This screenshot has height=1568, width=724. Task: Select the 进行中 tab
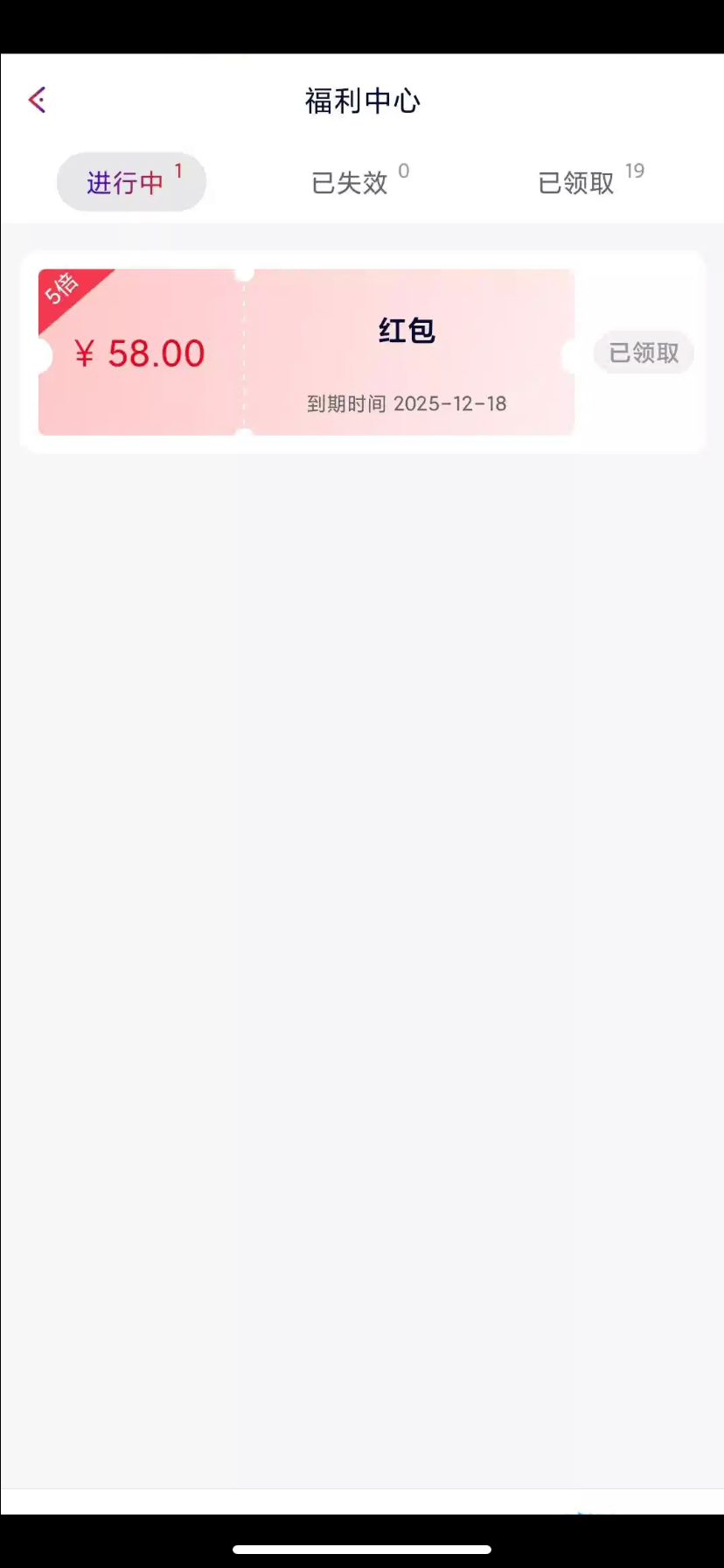coord(131,182)
